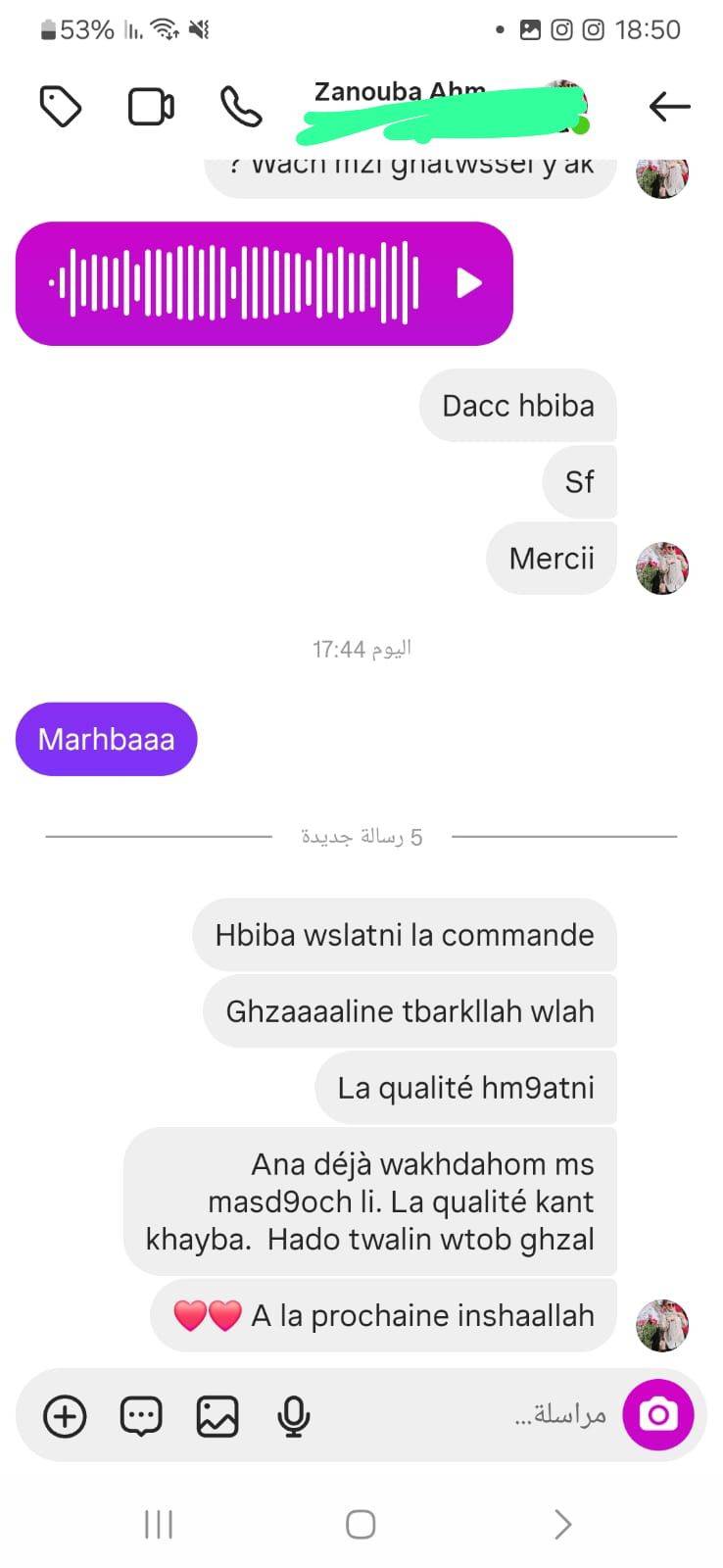723x1568 pixels.
Task: Tap the system home button
Action: [x=361, y=1524]
